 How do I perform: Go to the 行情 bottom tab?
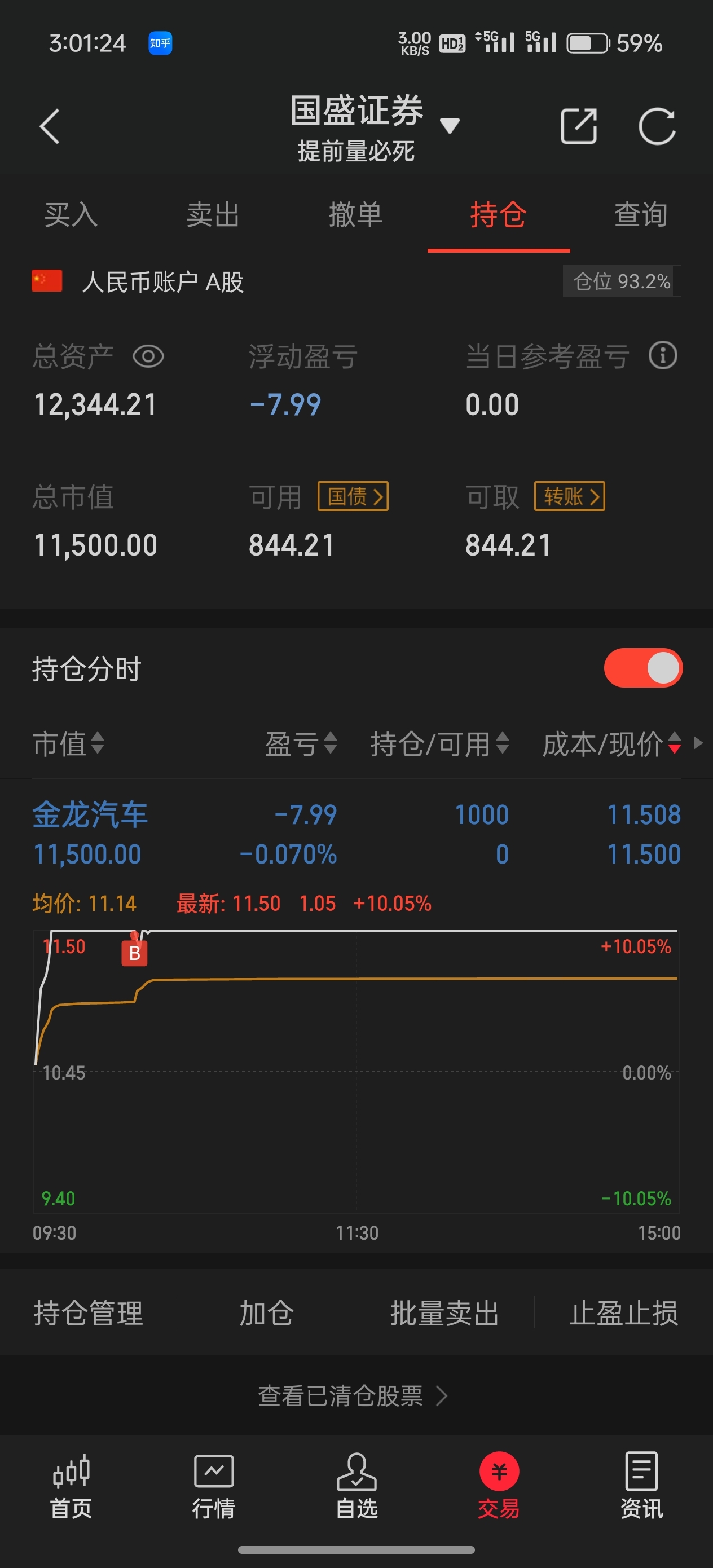(214, 1486)
